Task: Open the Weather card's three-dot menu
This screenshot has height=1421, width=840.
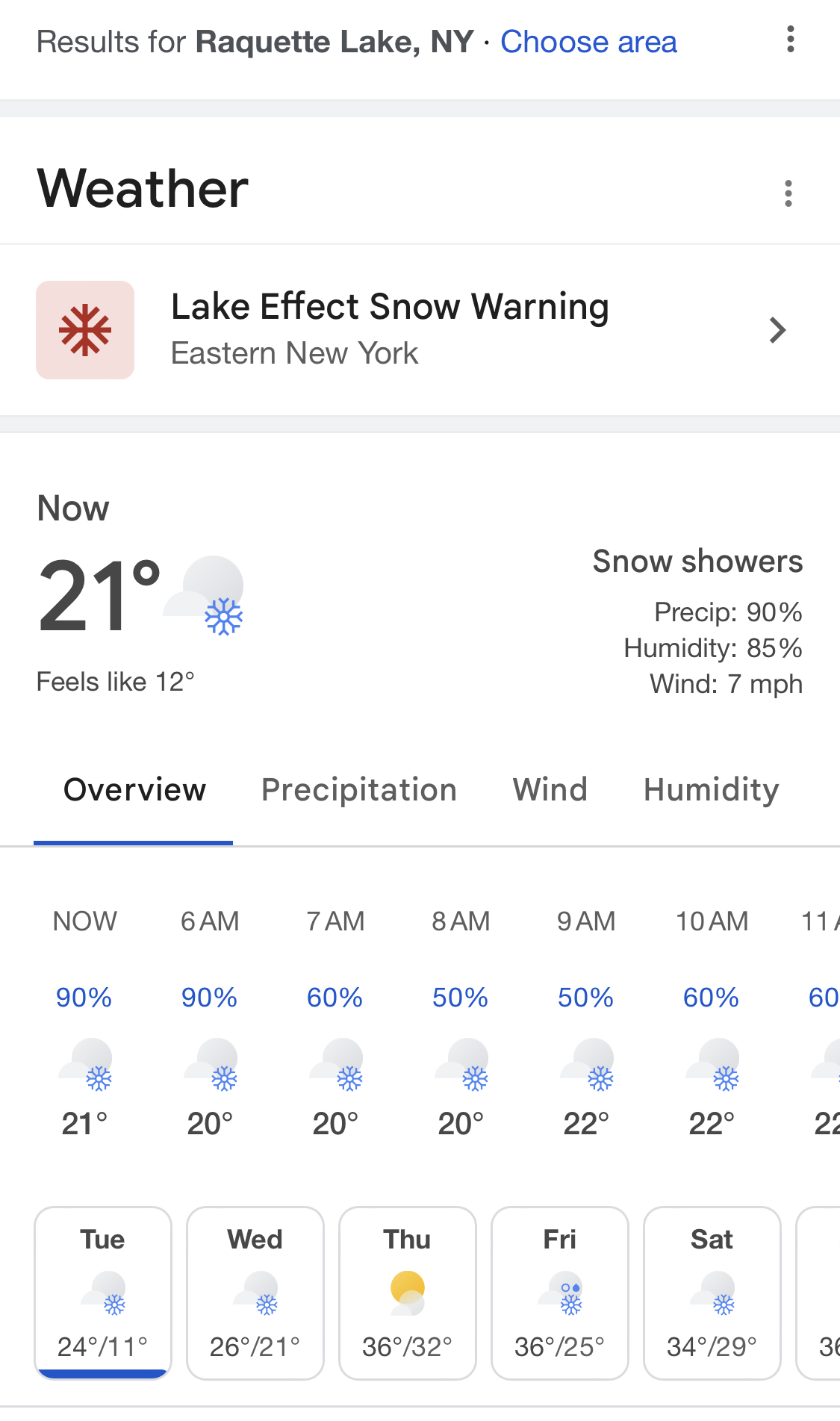Action: 788,193
